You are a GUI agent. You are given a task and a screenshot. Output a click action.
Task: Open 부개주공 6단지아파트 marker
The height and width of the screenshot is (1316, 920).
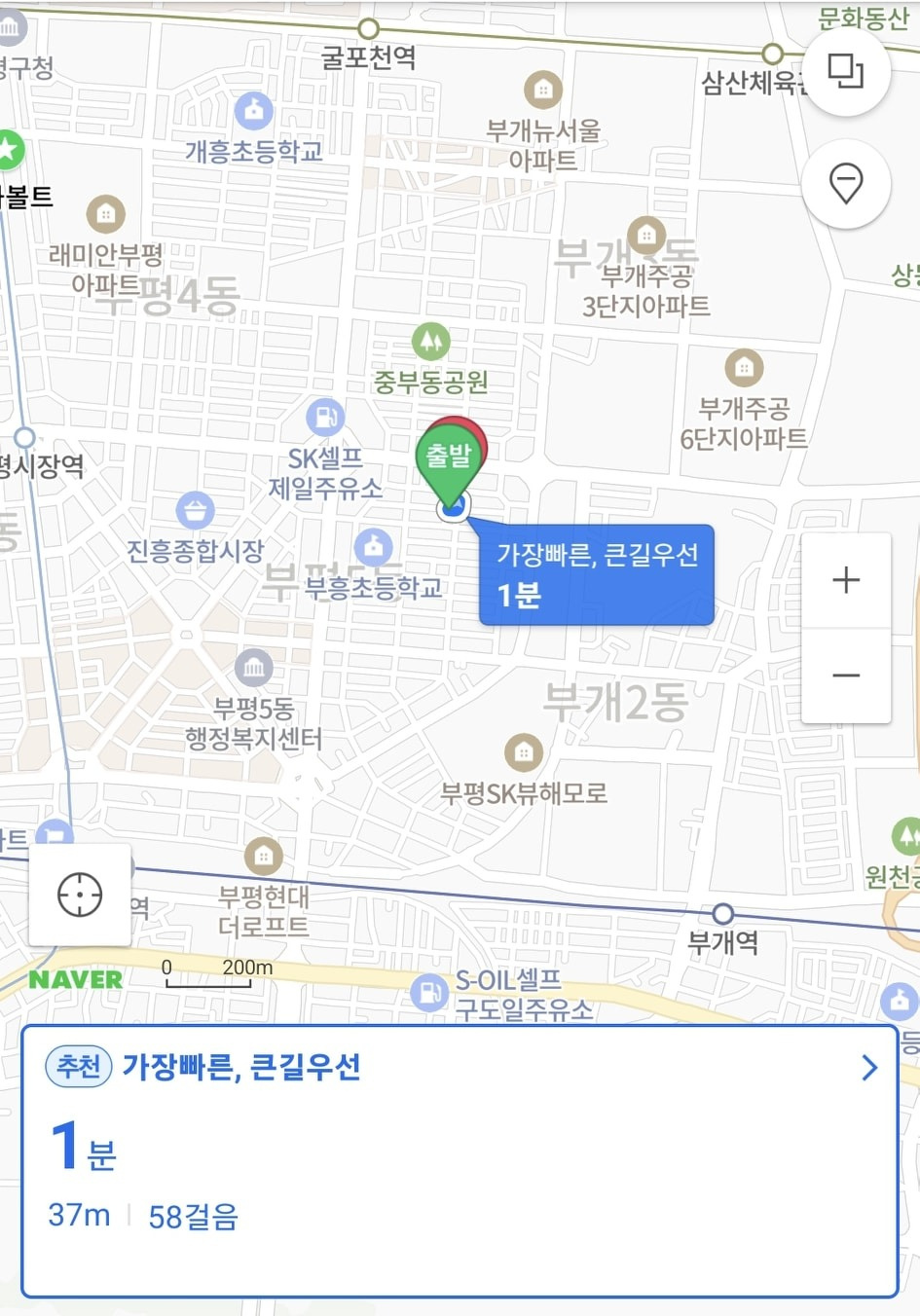(x=744, y=368)
